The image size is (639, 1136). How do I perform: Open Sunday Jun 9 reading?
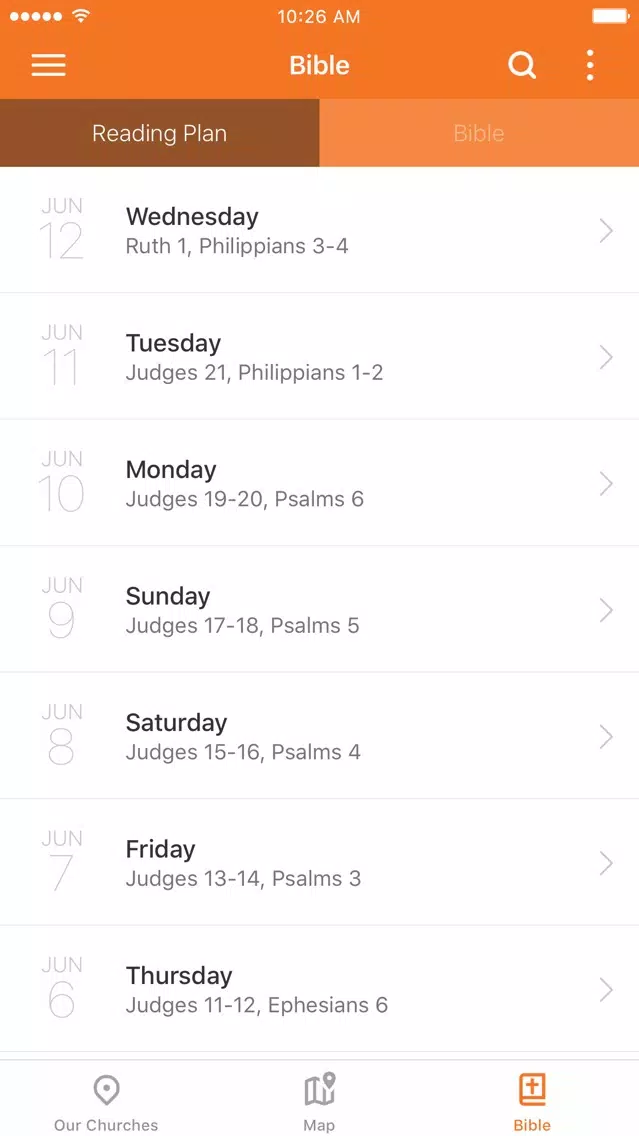click(320, 609)
